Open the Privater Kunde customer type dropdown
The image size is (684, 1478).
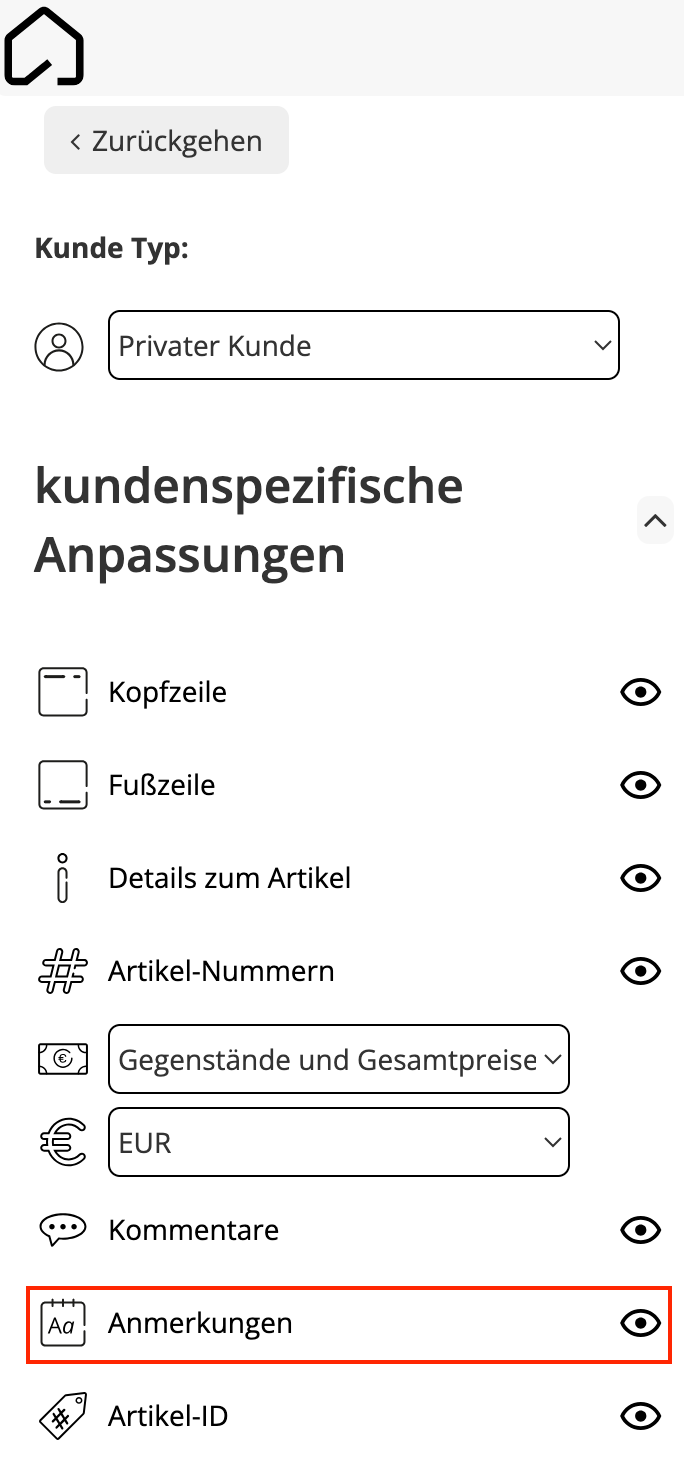pyautogui.click(x=364, y=345)
